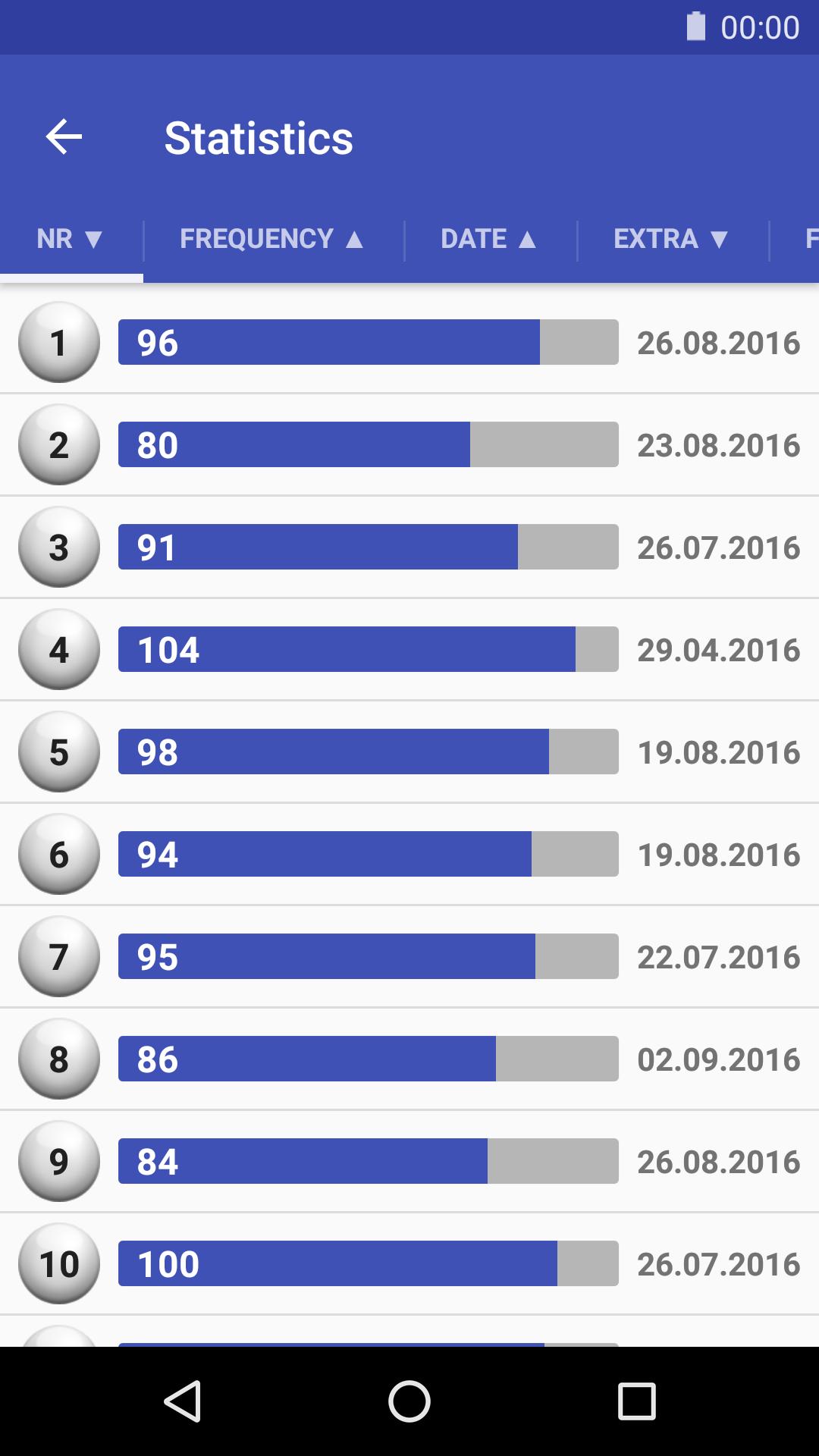Screen dimensions: 819x1456
Task: Toggle descending sort on the NR column
Action: [94, 239]
